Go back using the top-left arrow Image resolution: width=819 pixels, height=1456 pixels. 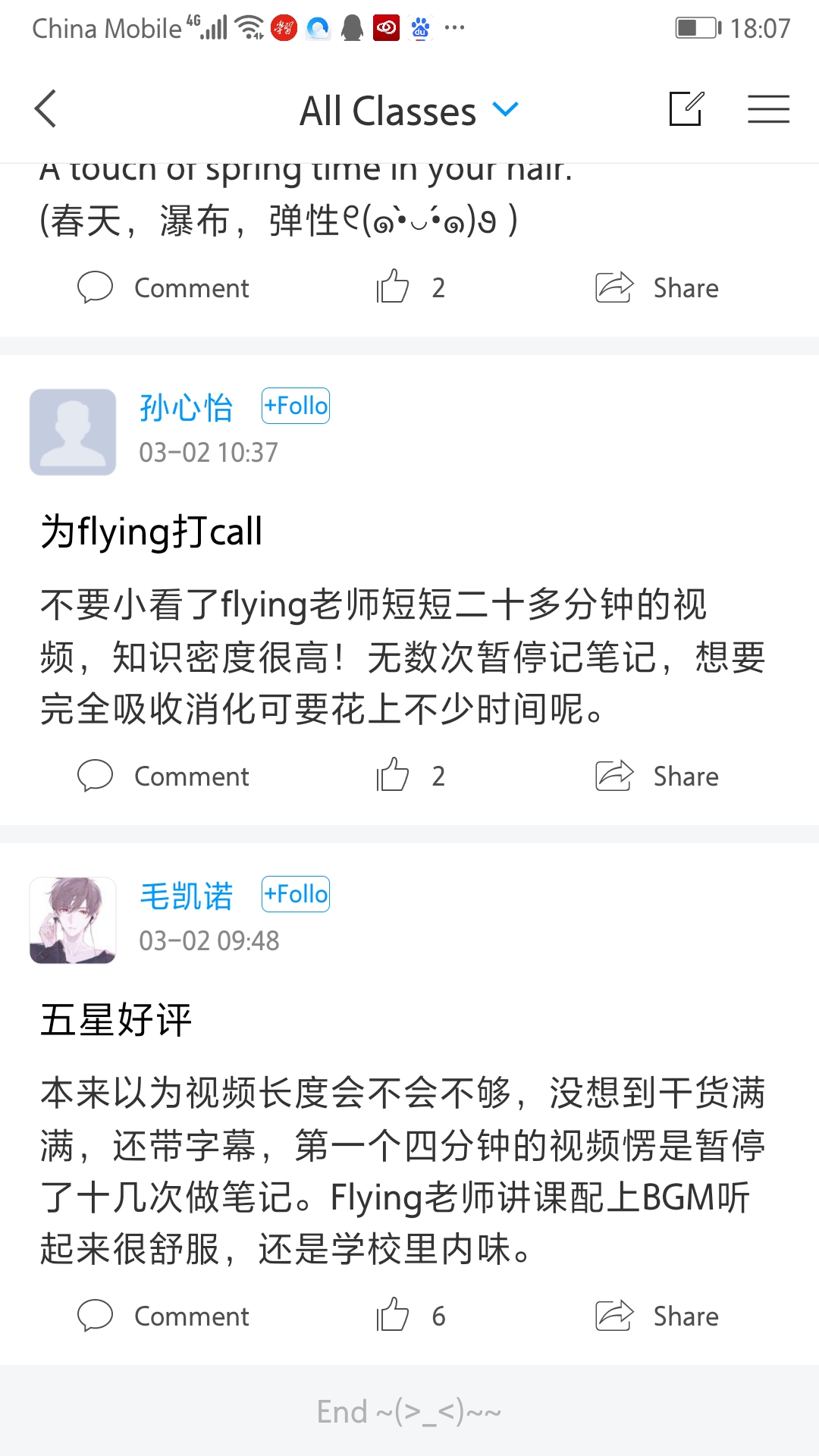(46, 109)
